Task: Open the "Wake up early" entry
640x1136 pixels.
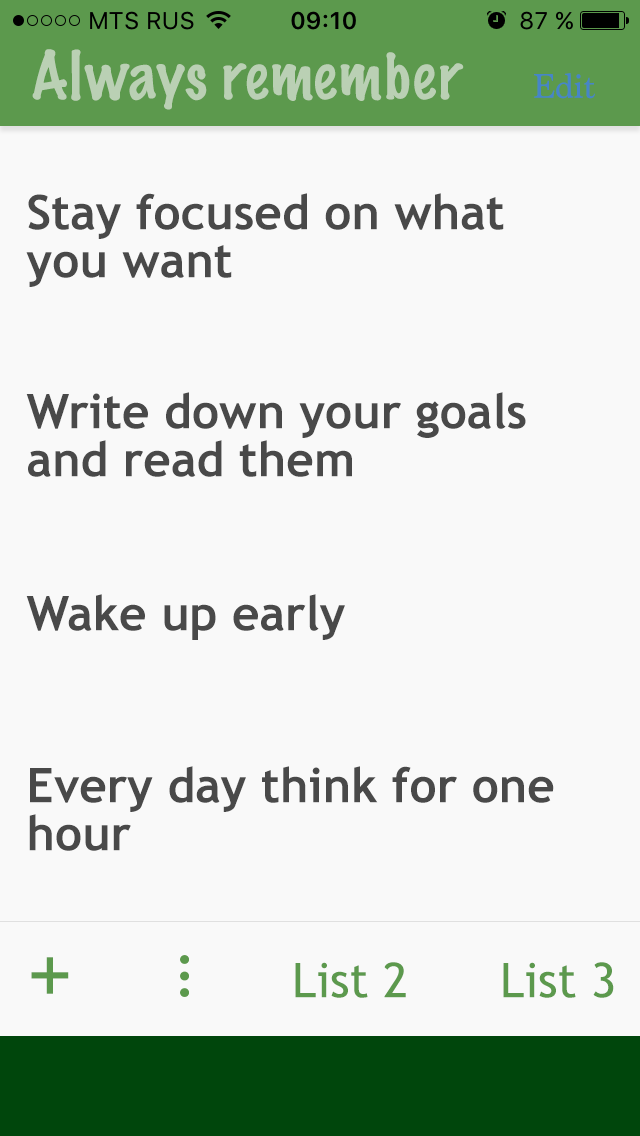Action: [x=320, y=615]
